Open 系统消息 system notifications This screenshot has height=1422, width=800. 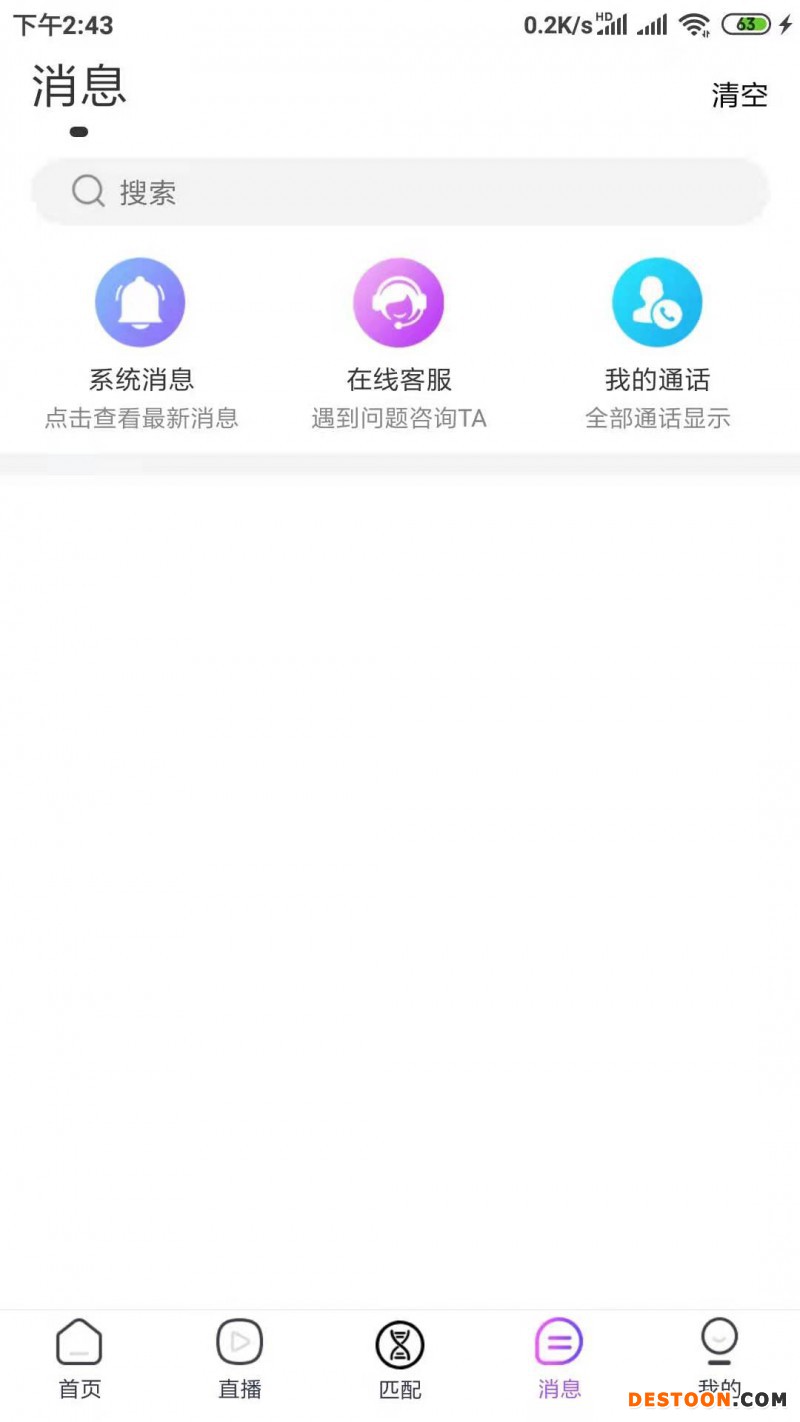point(141,344)
